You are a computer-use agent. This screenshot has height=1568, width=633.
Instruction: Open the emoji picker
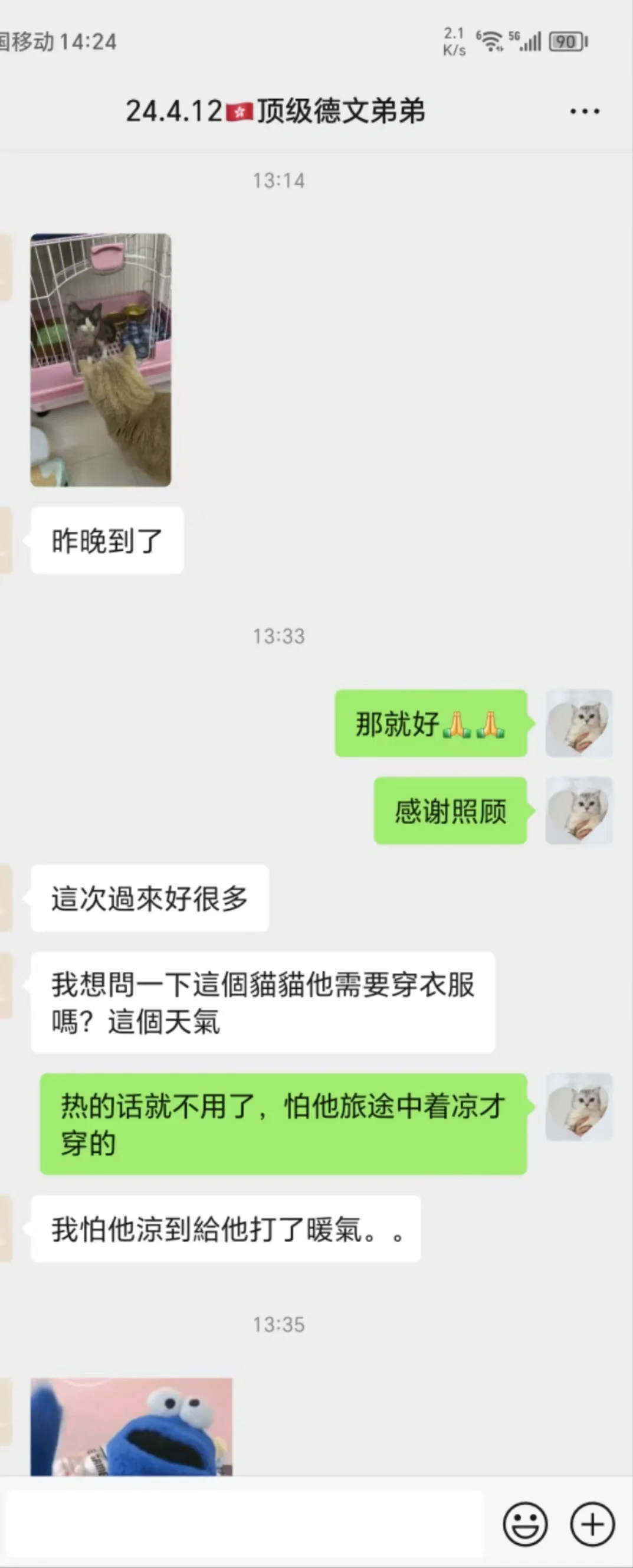coord(526,1523)
